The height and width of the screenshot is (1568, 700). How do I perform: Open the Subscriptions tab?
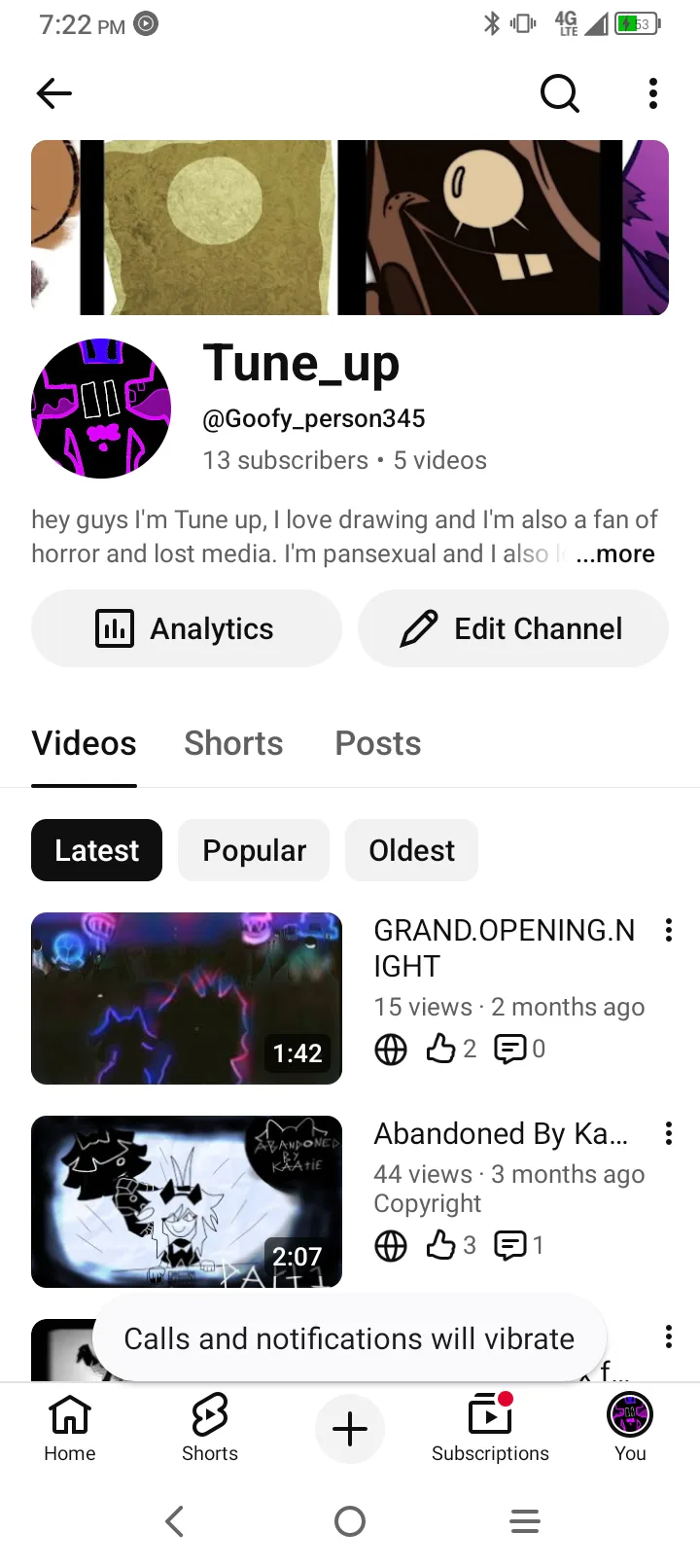(490, 1428)
